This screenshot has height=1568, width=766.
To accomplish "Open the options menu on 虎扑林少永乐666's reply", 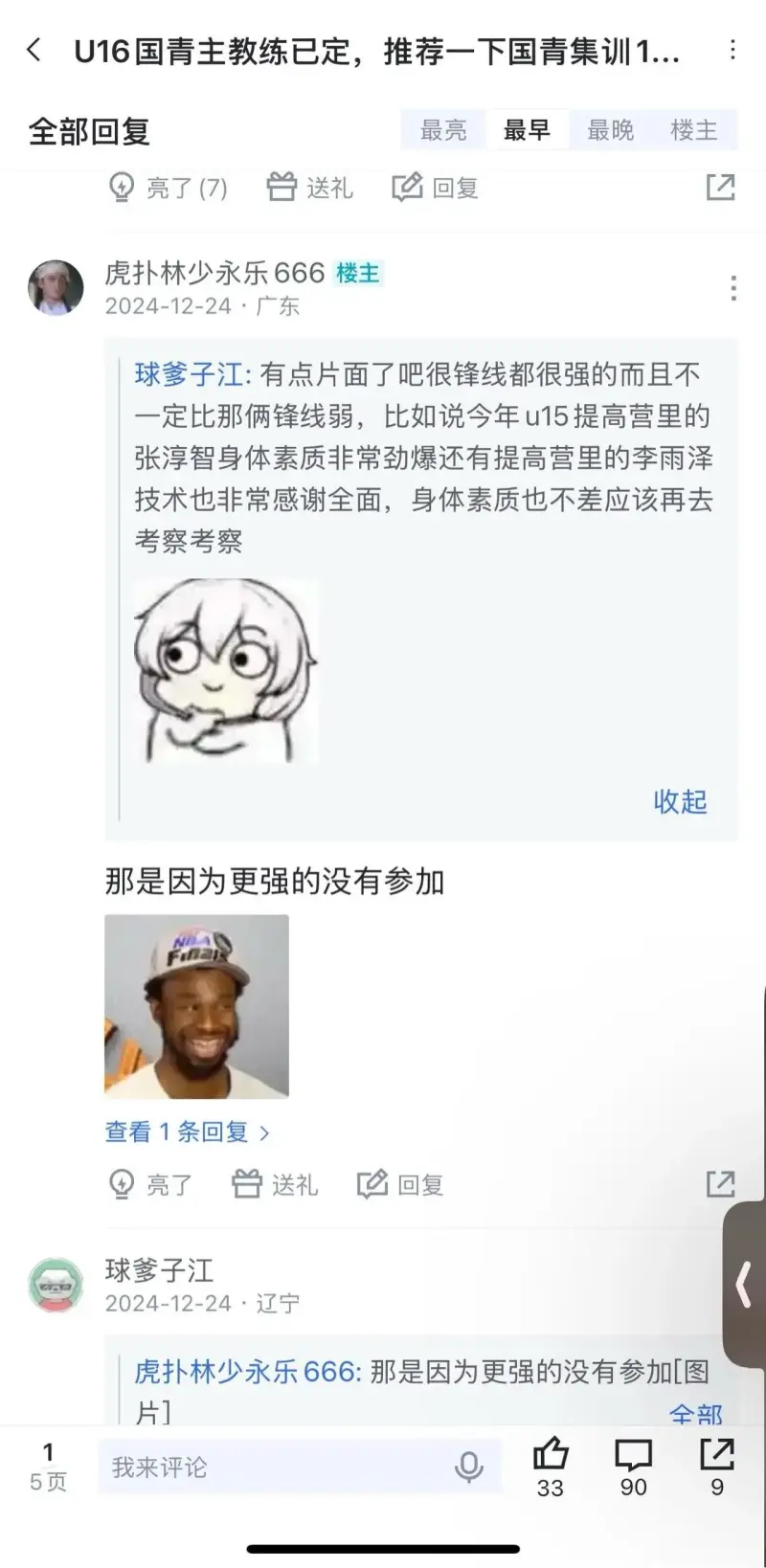I will coord(732,288).
